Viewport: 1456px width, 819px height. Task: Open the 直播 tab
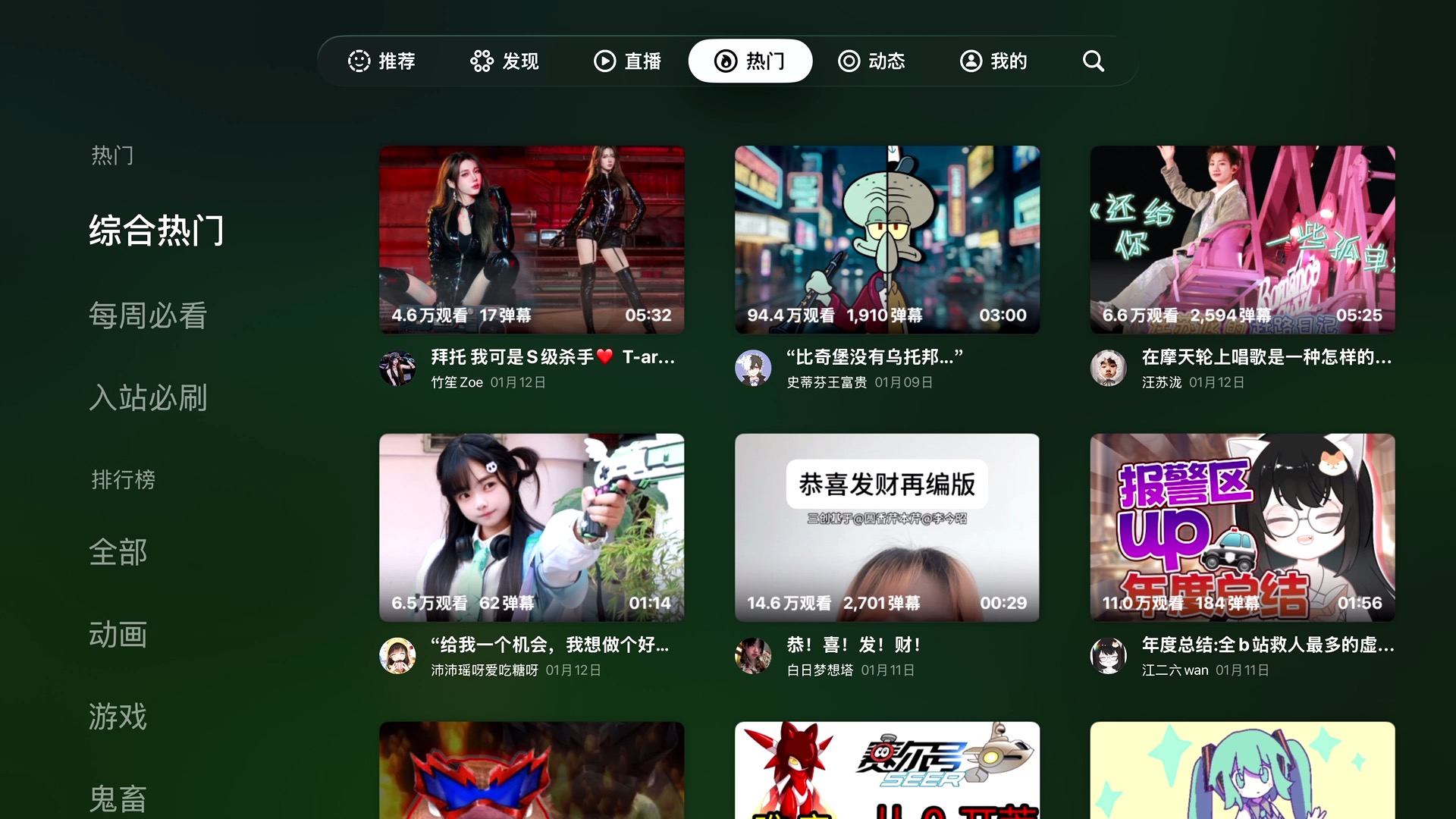coord(627,61)
